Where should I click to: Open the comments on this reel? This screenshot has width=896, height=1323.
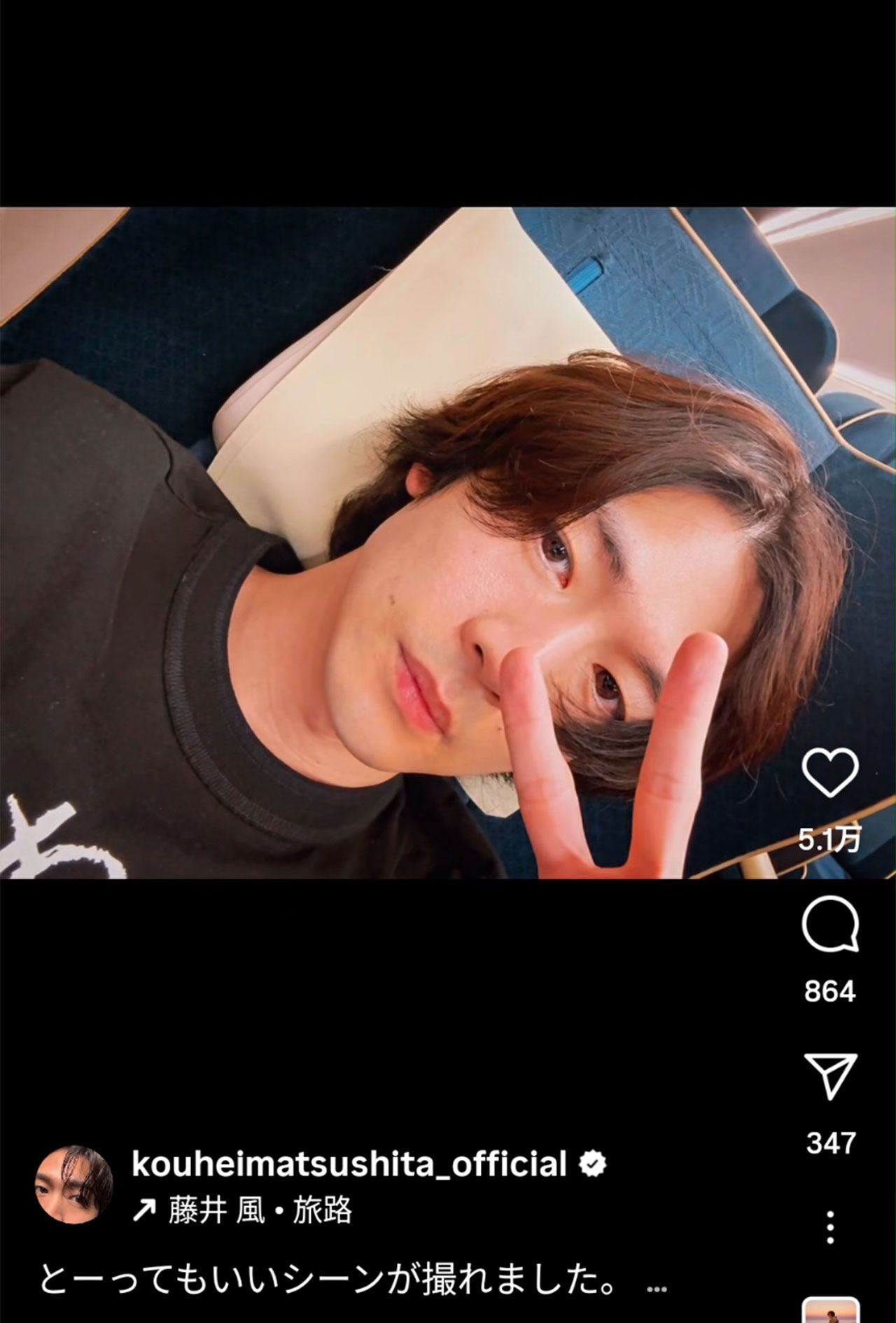(x=829, y=925)
